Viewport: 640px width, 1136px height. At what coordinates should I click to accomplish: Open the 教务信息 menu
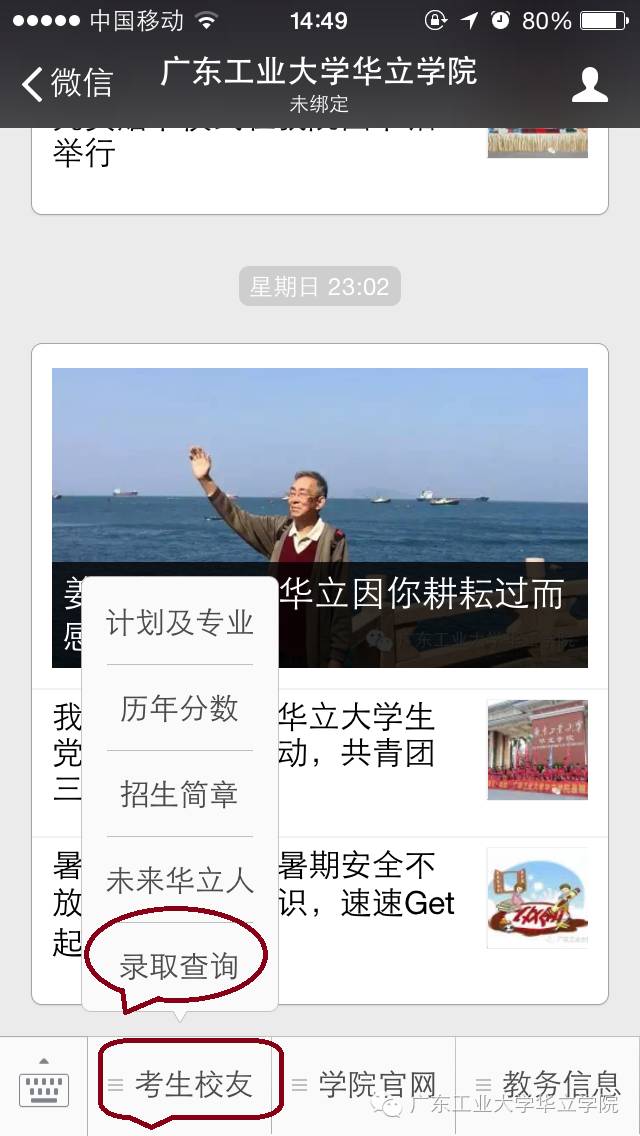click(548, 1085)
